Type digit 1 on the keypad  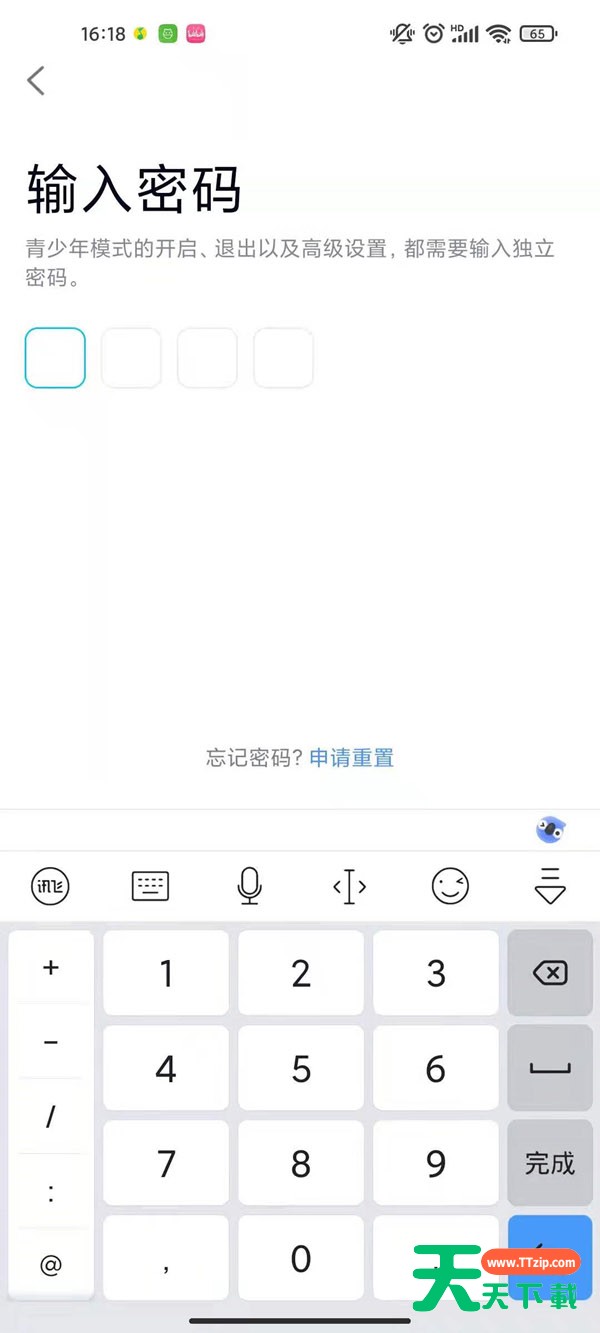(166, 973)
